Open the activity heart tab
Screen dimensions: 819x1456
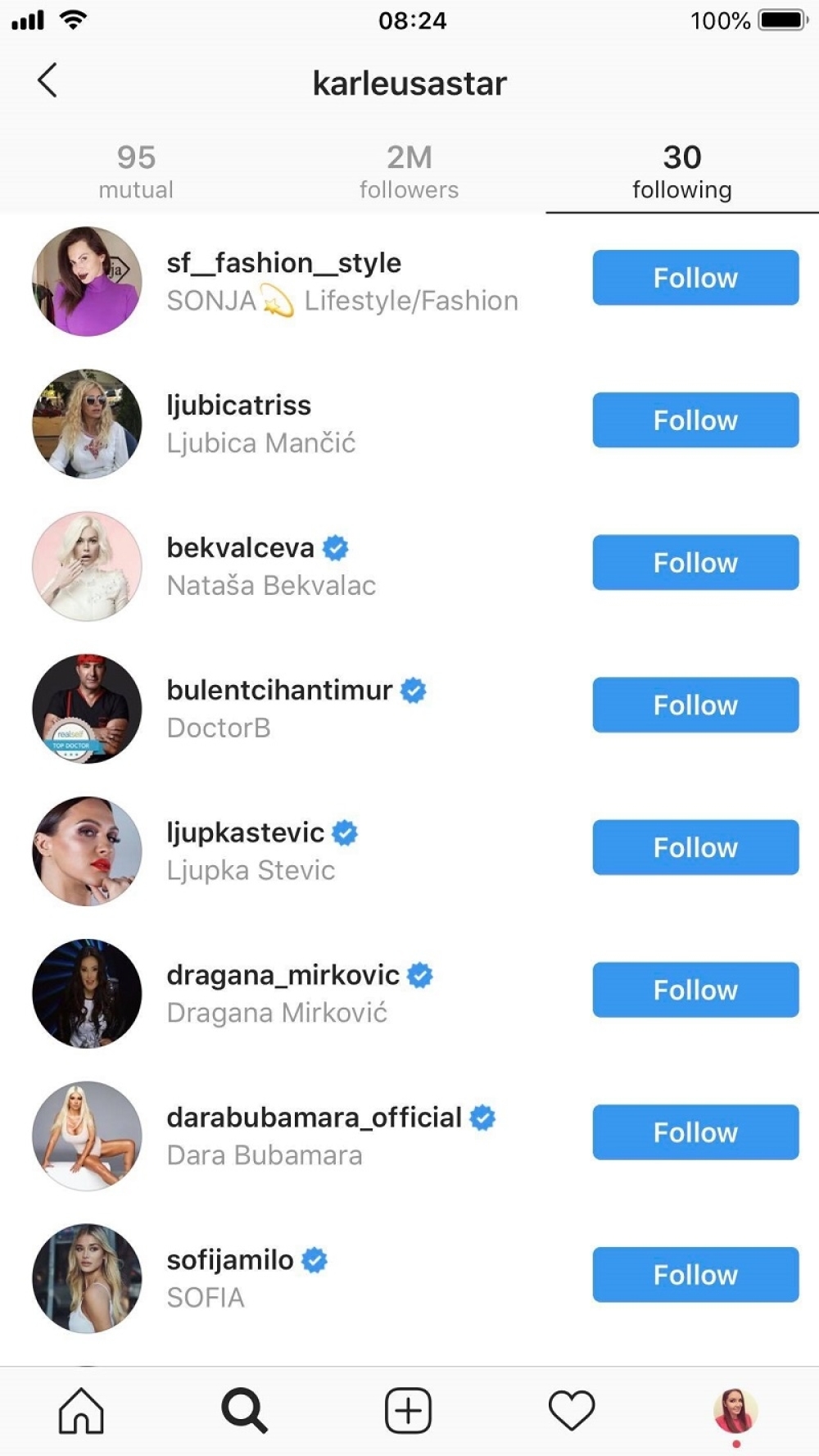(x=572, y=1411)
